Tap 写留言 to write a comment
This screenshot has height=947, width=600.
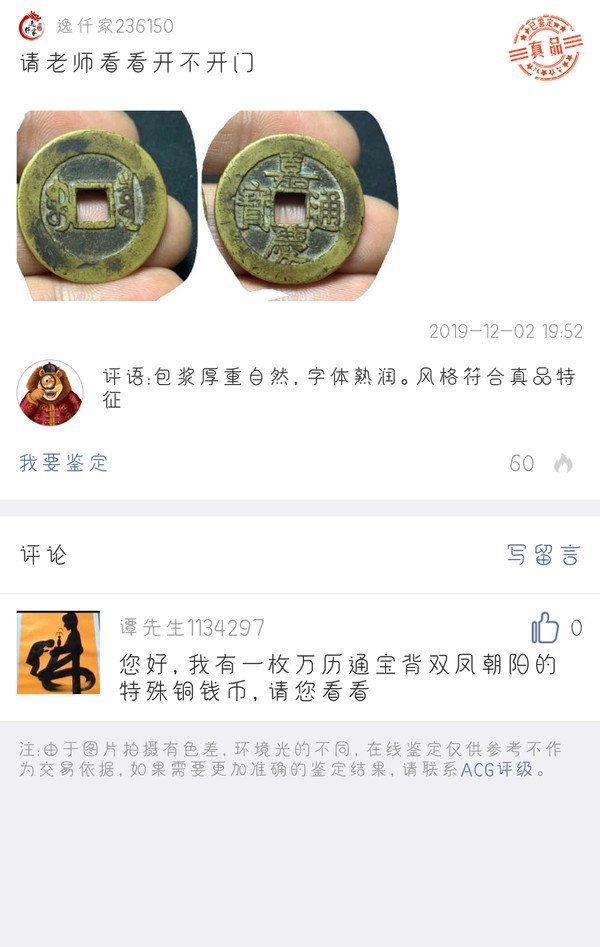coord(543,555)
